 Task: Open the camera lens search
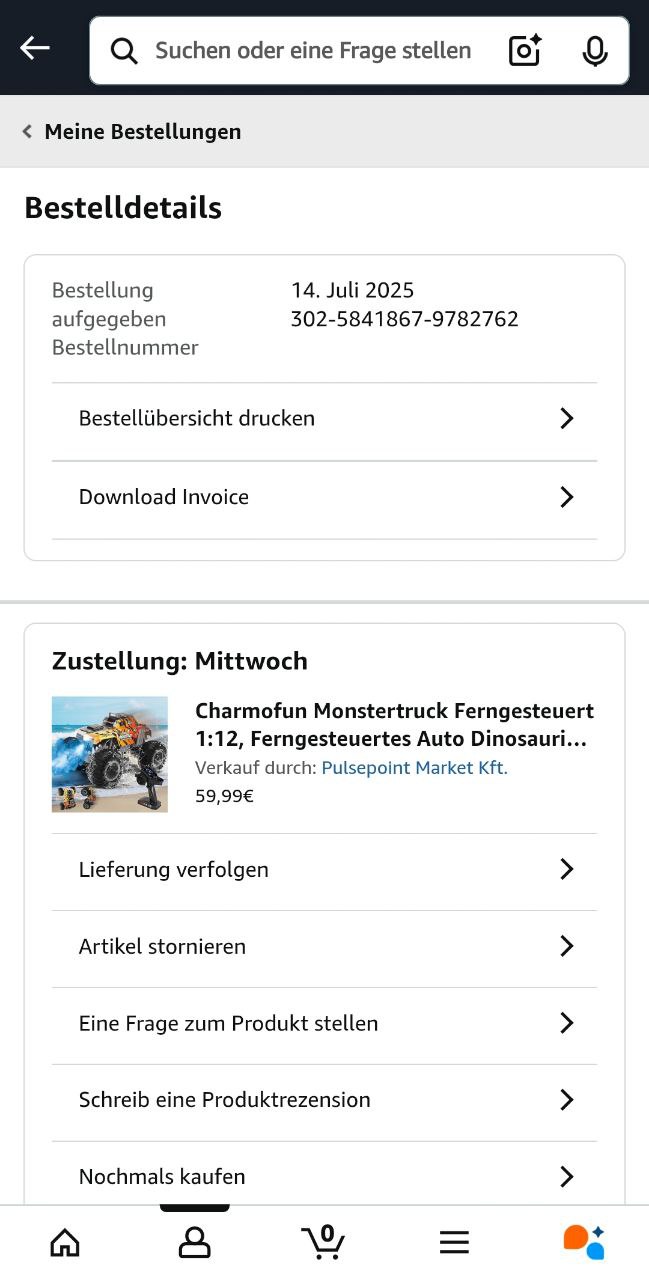tap(525, 51)
